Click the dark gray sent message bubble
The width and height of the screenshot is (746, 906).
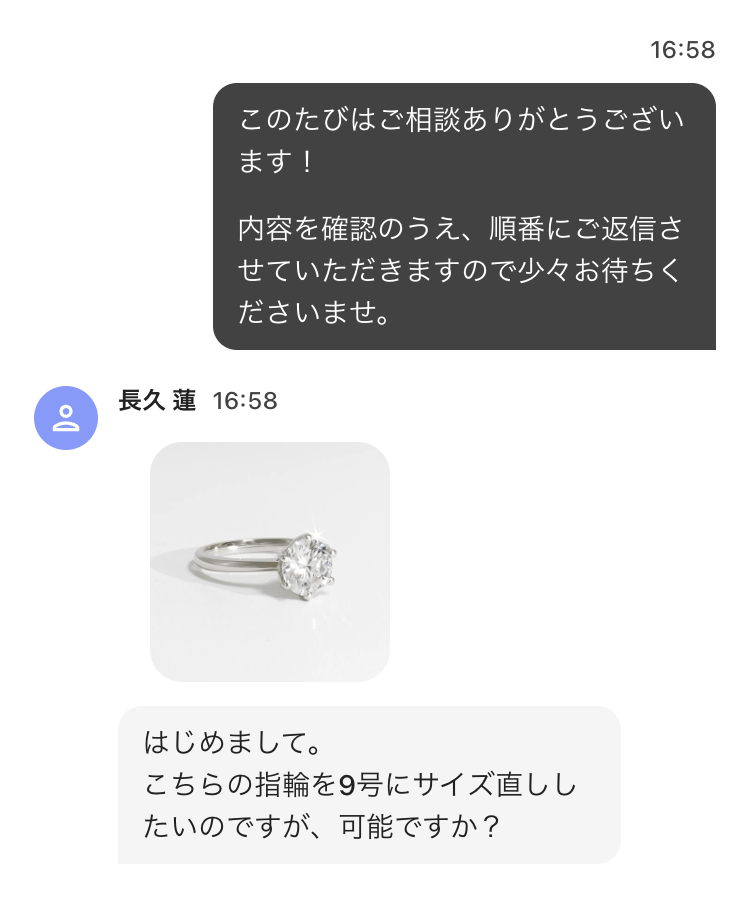pyautogui.click(x=465, y=215)
